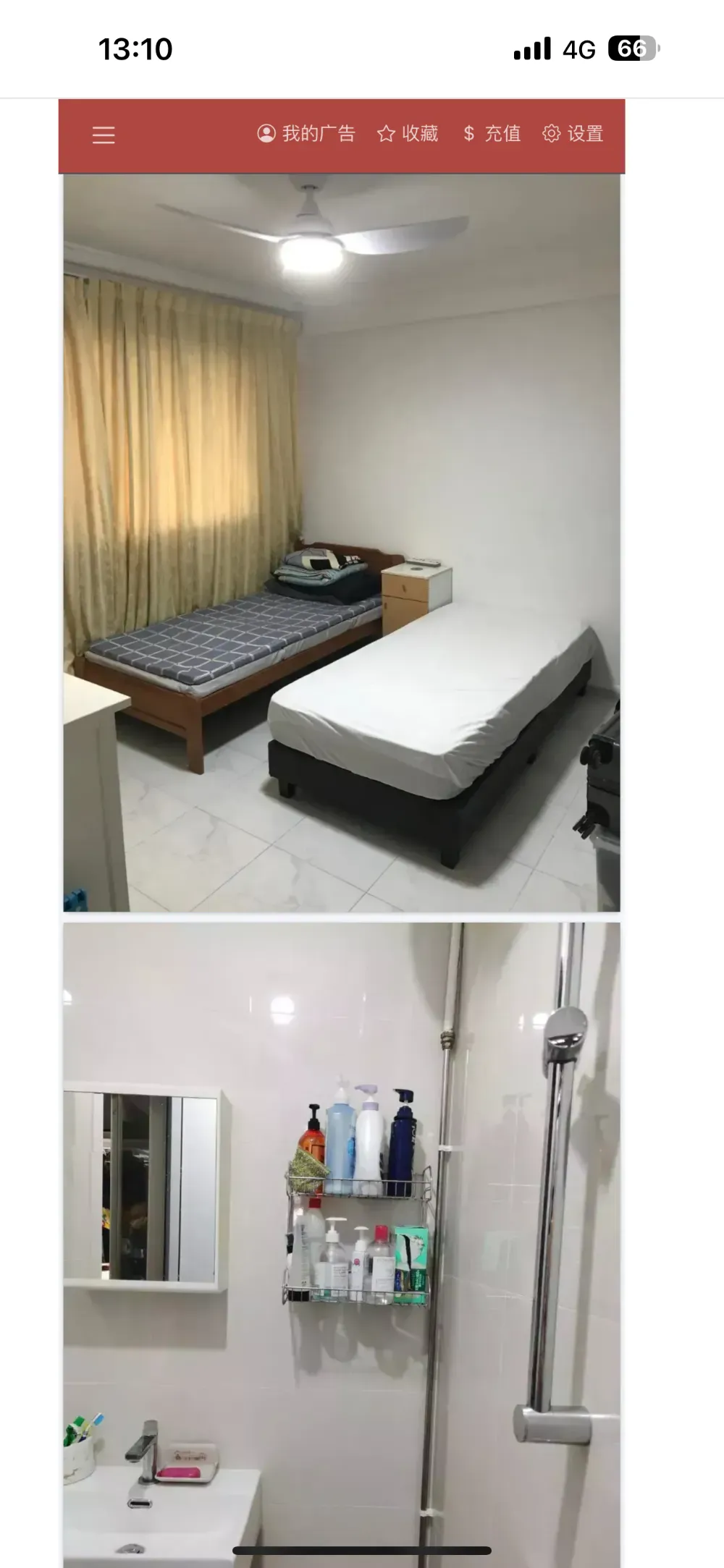The height and width of the screenshot is (1568, 724).
Task: Open 设置 settings
Action: (573, 134)
